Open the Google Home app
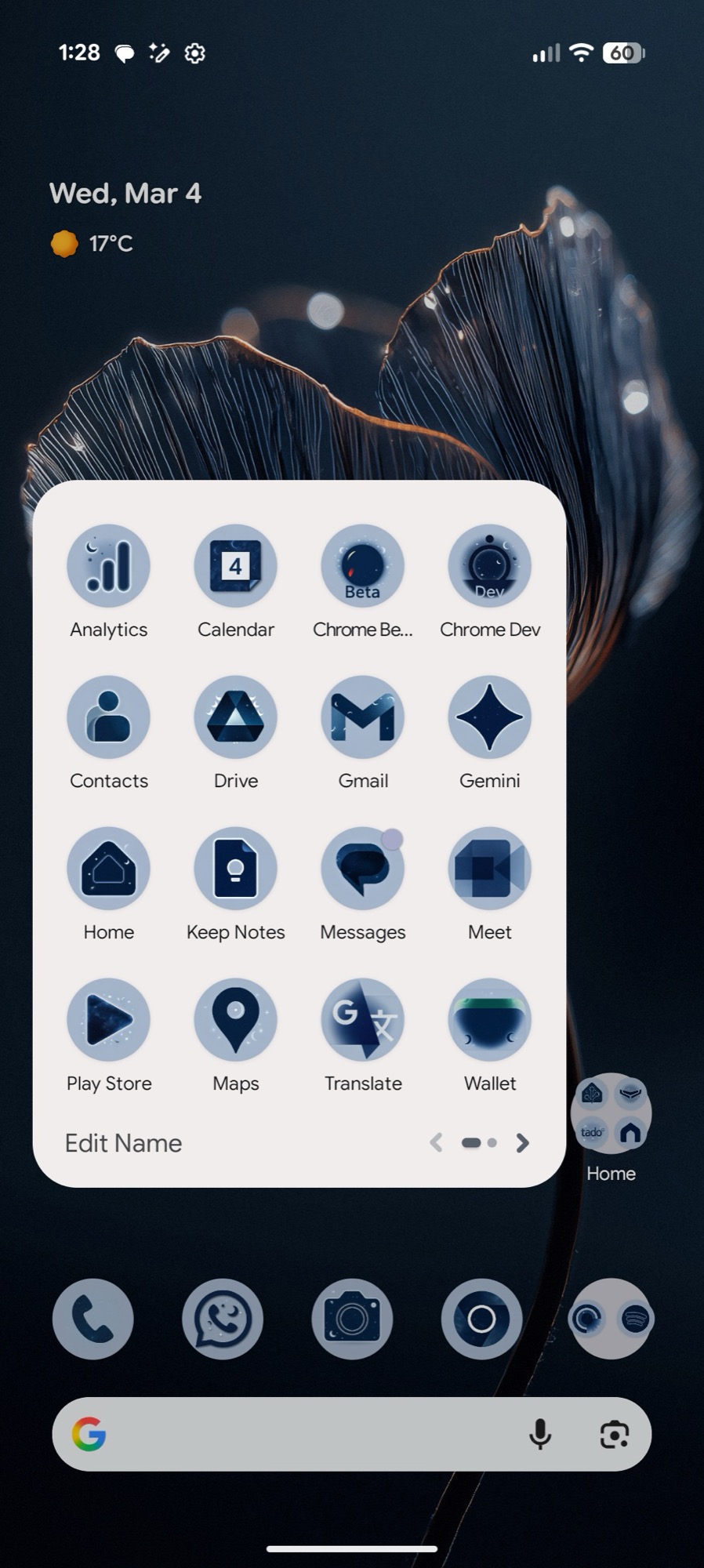Screen dimensions: 704x1568 pos(108,867)
